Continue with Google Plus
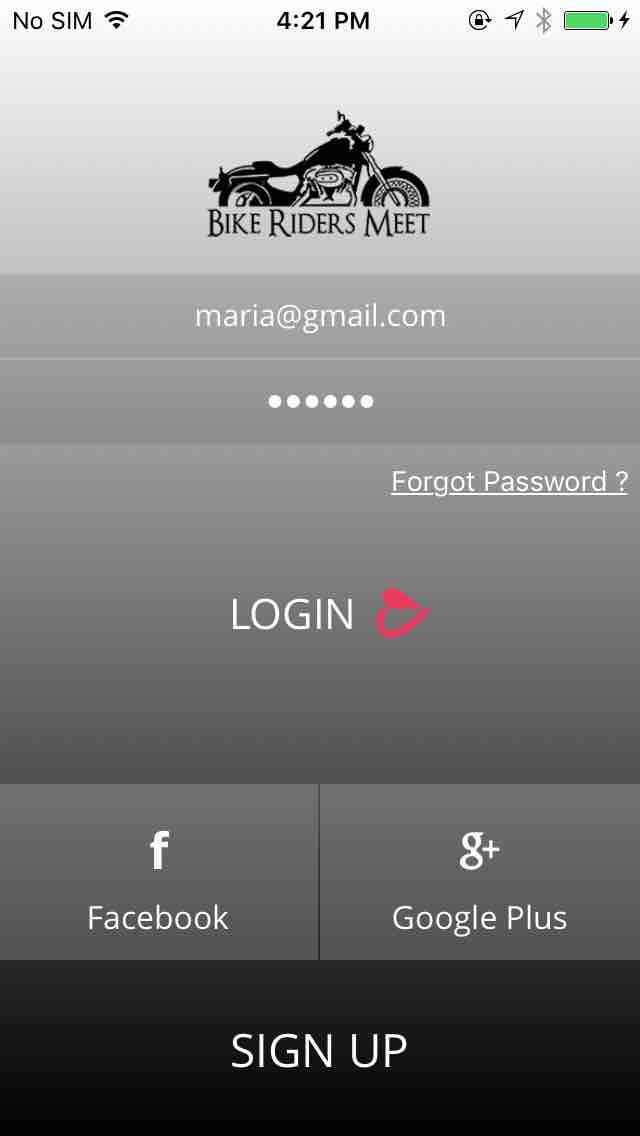Image resolution: width=640 pixels, height=1136 pixels. click(x=480, y=873)
